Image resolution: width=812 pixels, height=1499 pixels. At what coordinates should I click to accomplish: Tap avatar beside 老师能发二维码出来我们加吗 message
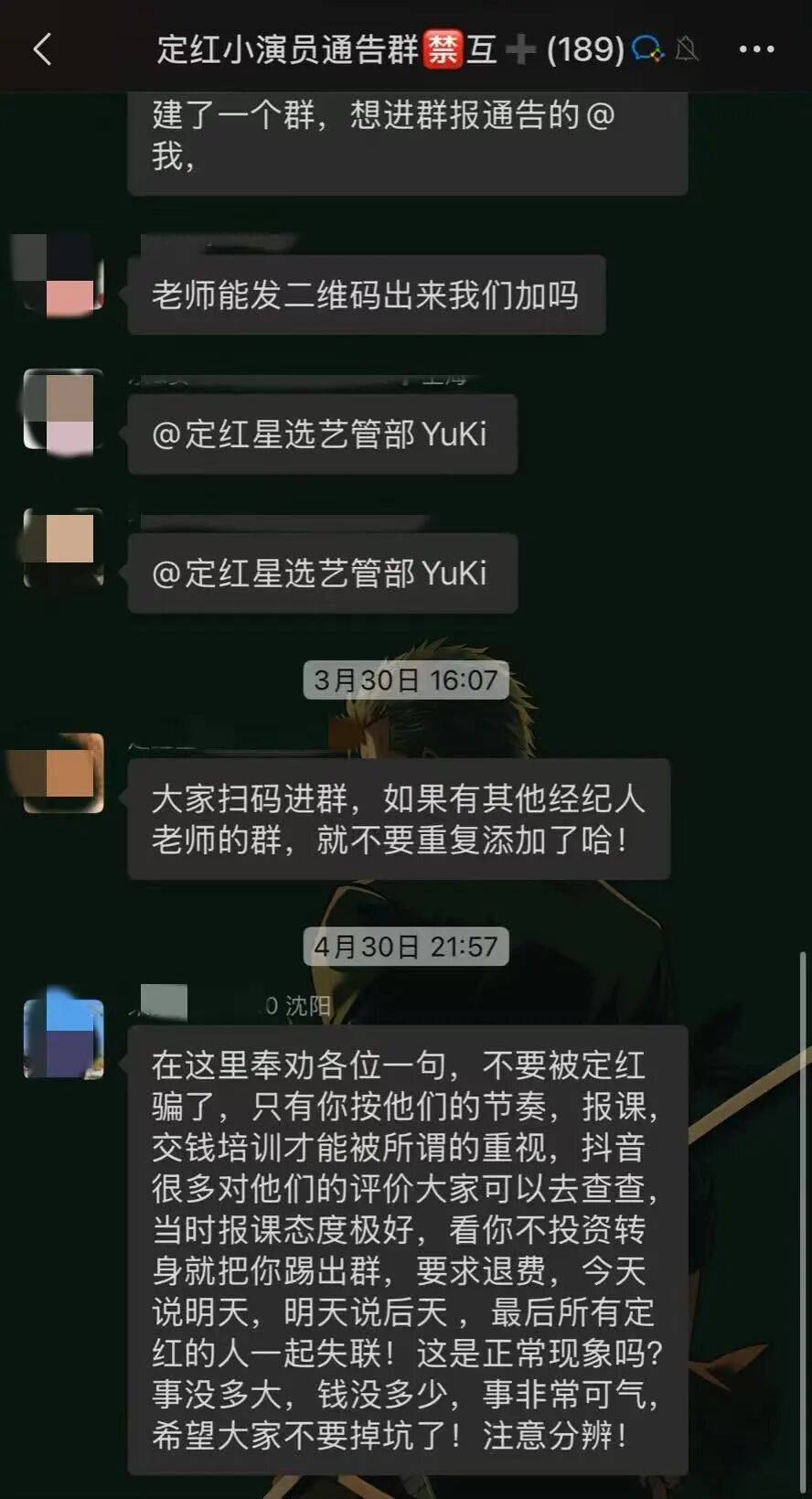coord(62,276)
